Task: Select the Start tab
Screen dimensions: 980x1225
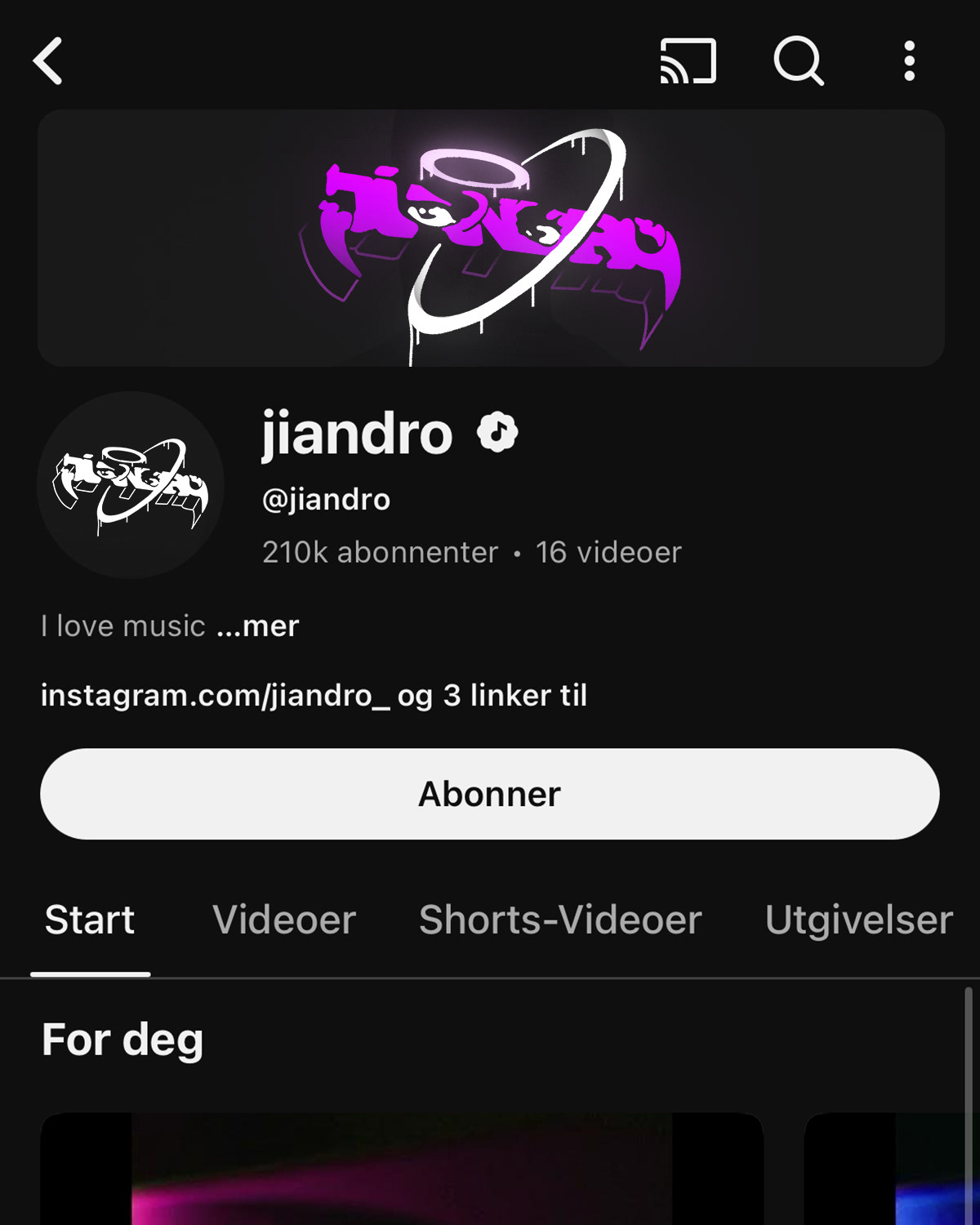Action: 90,920
